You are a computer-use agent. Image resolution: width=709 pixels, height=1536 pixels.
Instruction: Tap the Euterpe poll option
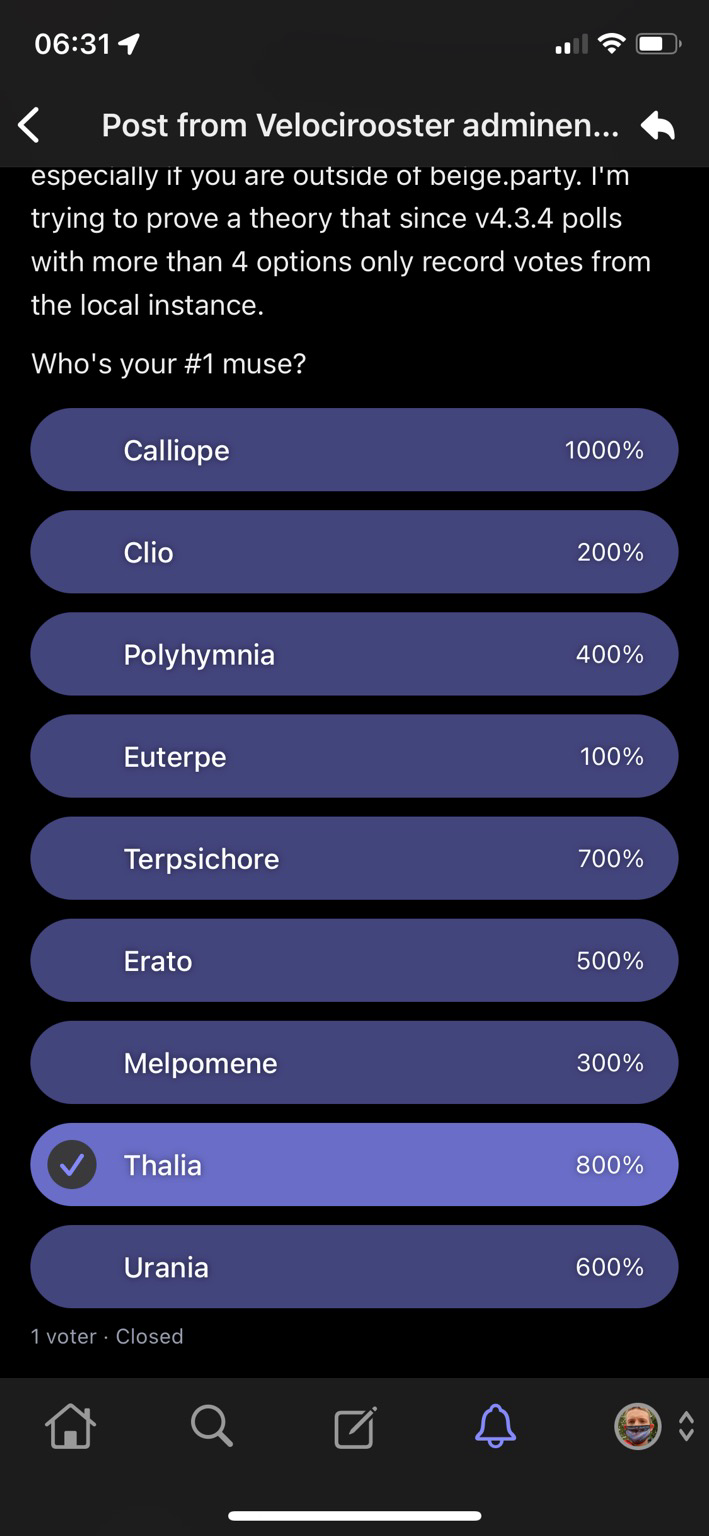coord(354,756)
